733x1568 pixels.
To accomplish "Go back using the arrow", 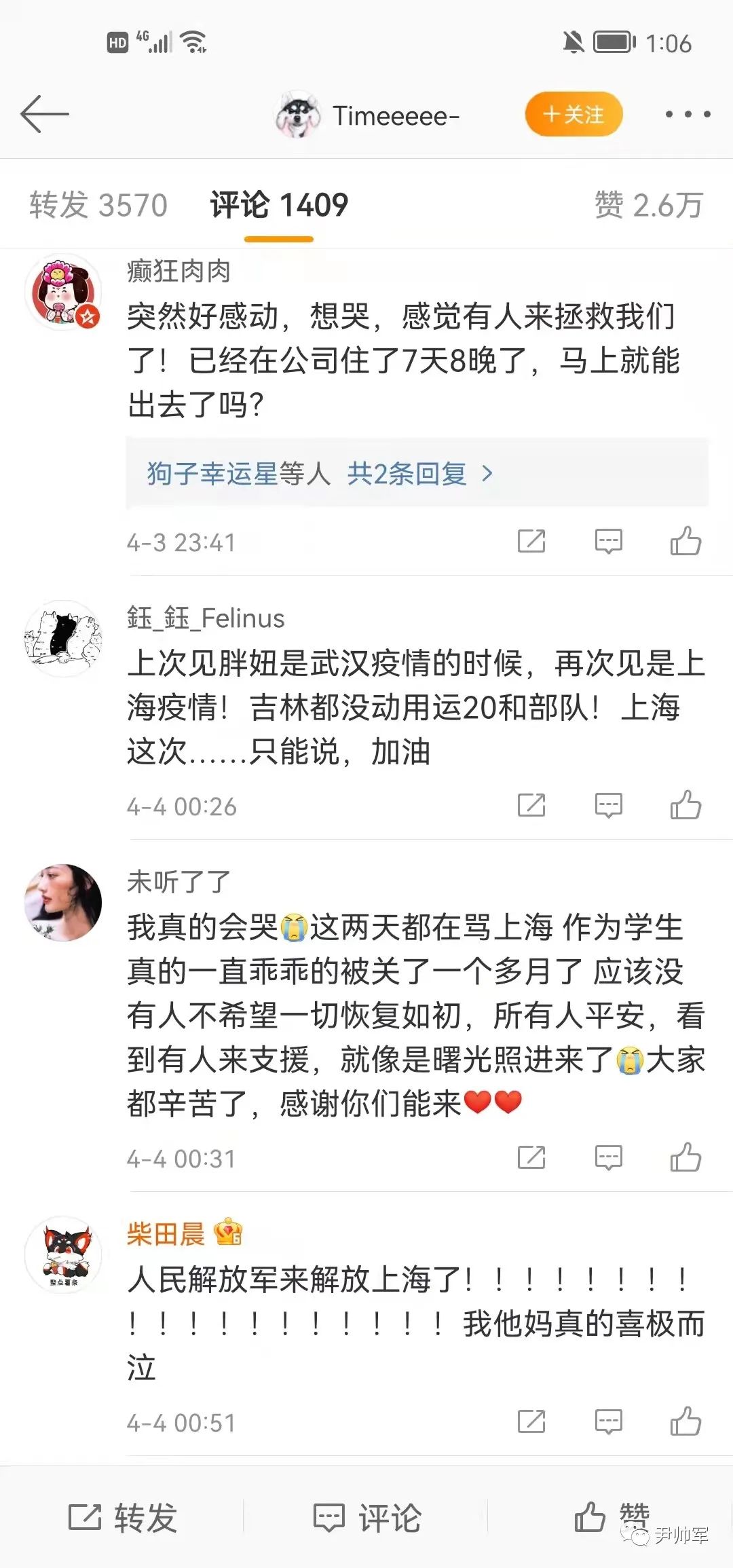I will [45, 114].
